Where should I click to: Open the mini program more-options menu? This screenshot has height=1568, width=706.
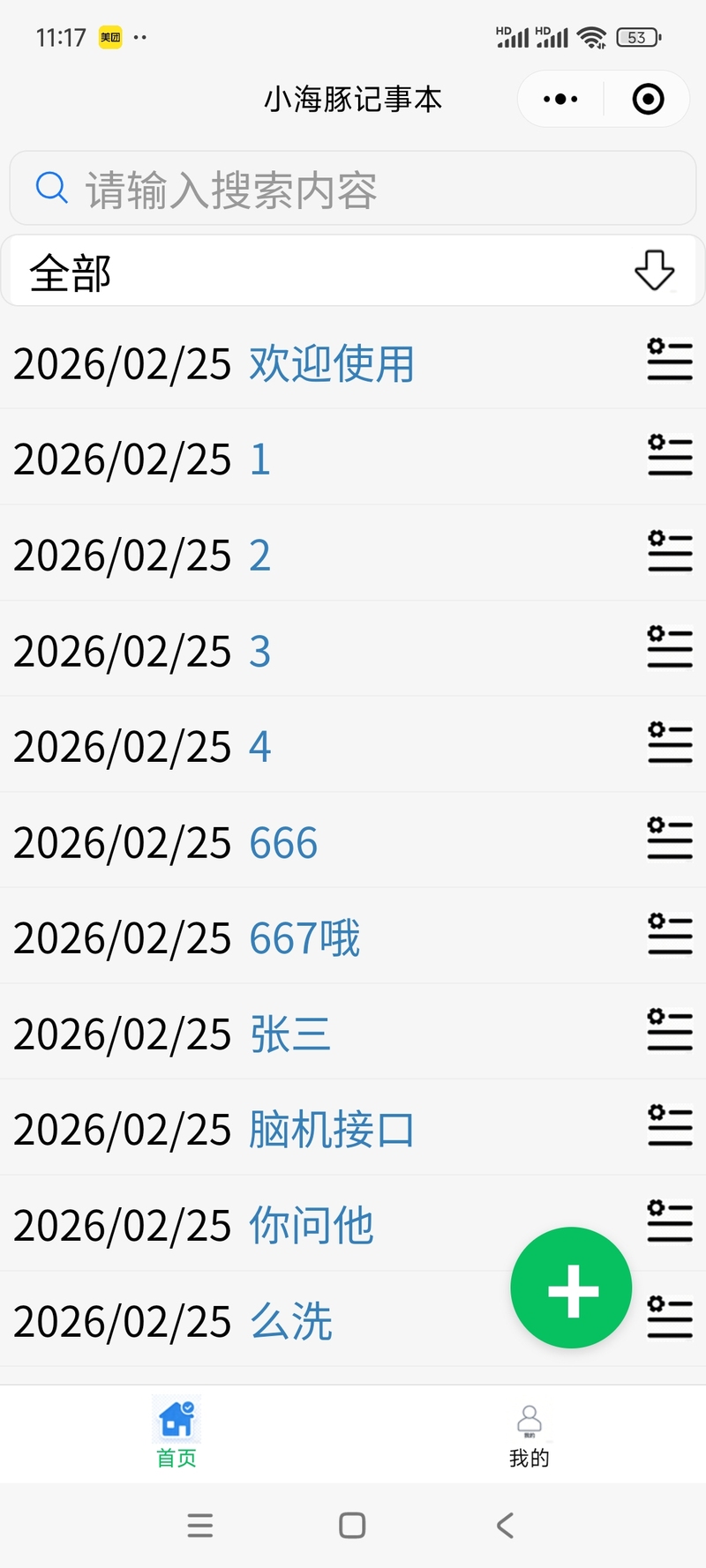click(560, 99)
